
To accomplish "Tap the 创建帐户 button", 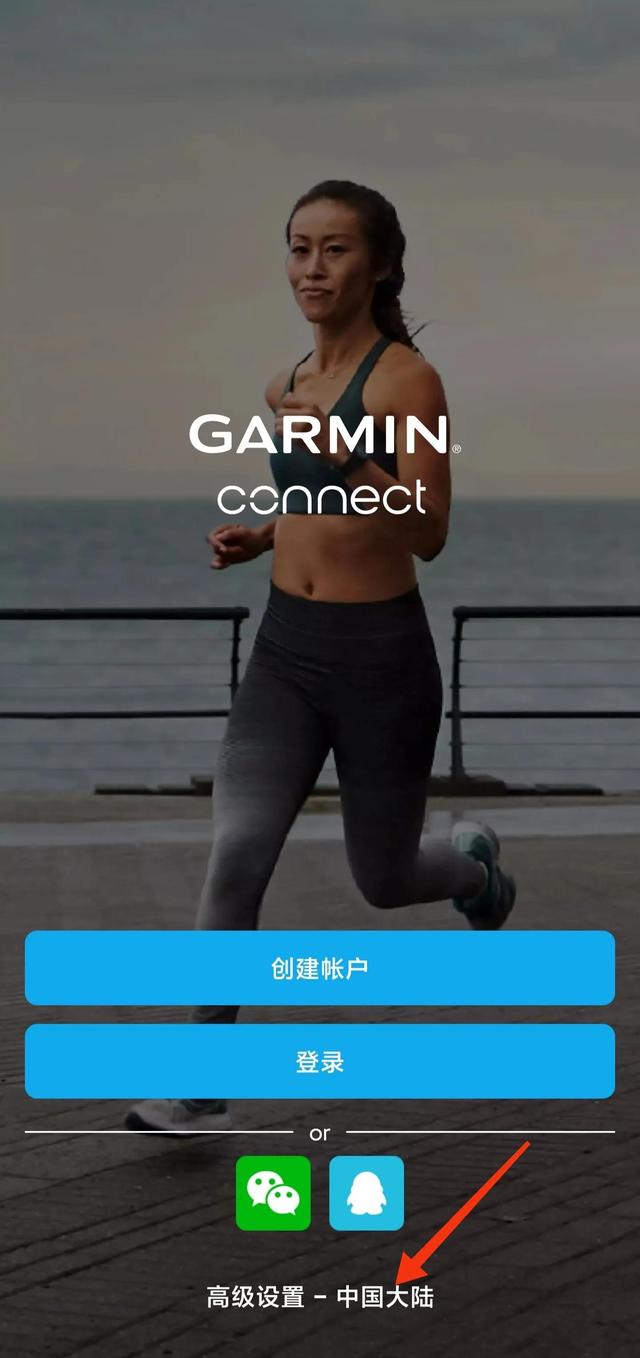I will pos(320,968).
